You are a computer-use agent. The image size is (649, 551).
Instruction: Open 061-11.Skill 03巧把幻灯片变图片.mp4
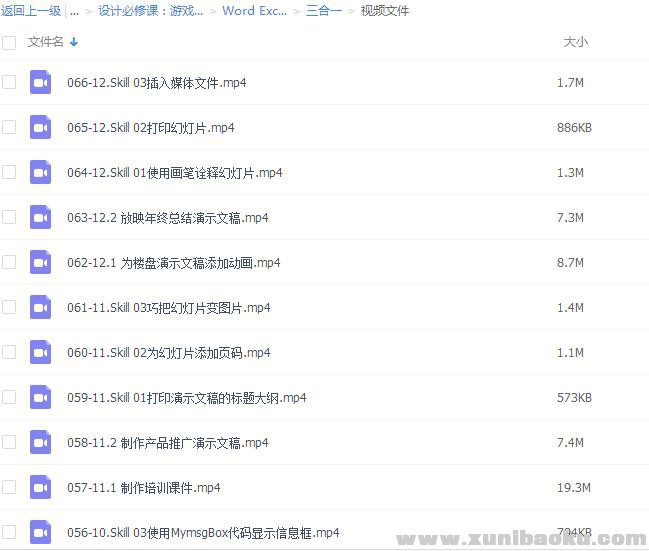168,308
